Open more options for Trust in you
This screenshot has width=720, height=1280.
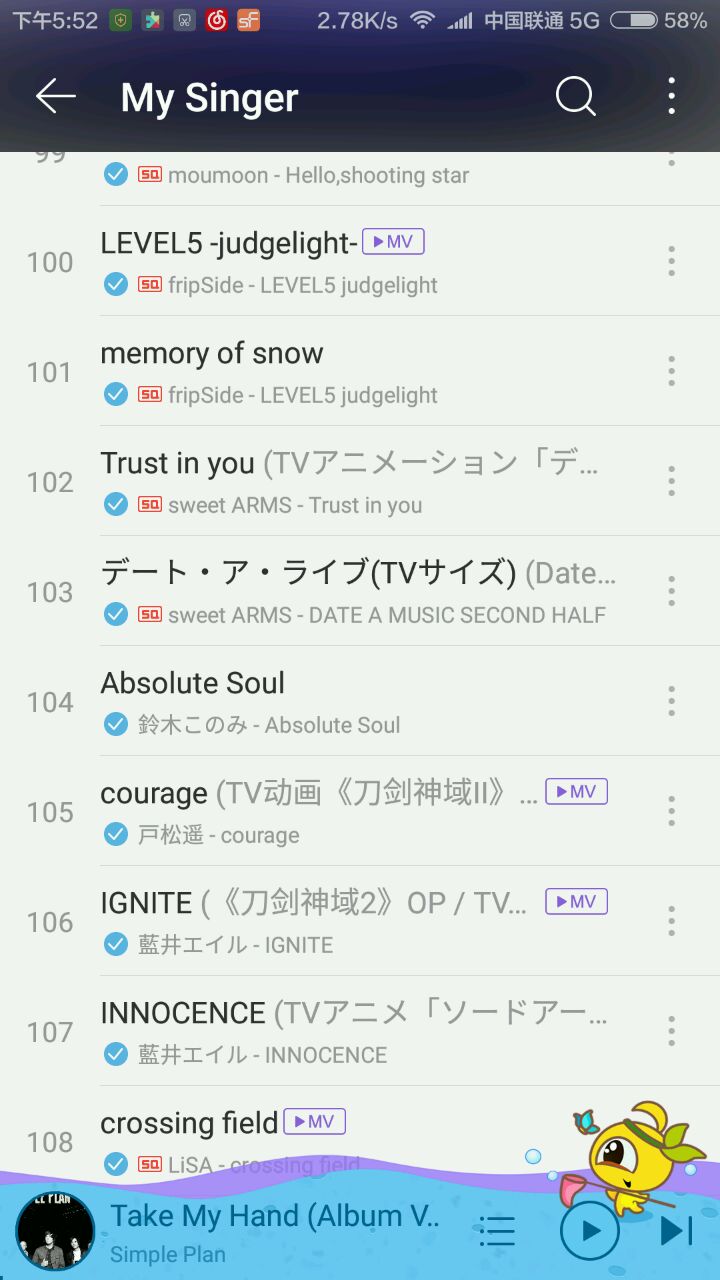[x=671, y=482]
